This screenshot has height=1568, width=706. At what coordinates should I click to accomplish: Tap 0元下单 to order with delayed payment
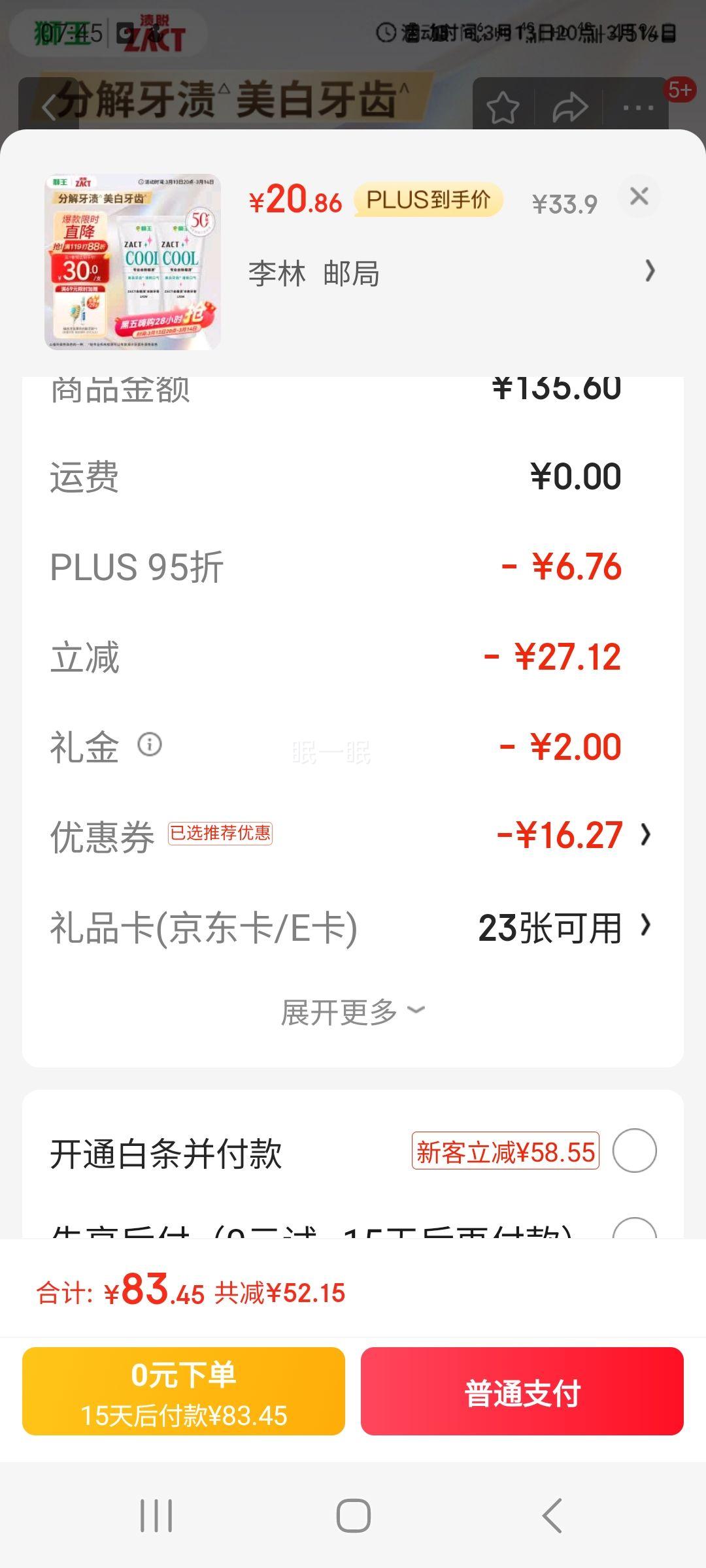click(186, 1391)
